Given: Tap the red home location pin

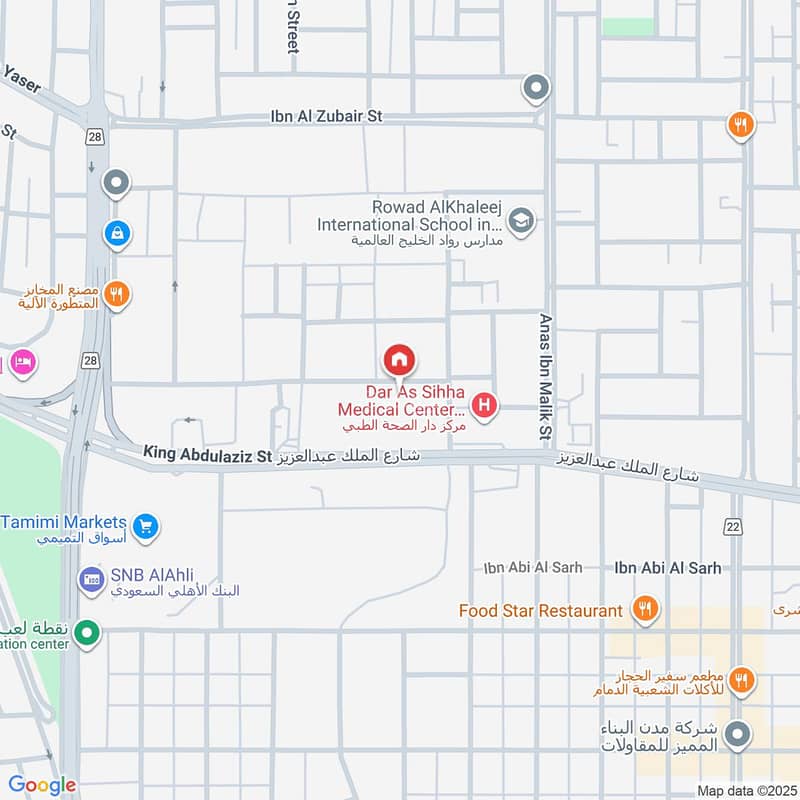Looking at the screenshot, I should 399,359.
